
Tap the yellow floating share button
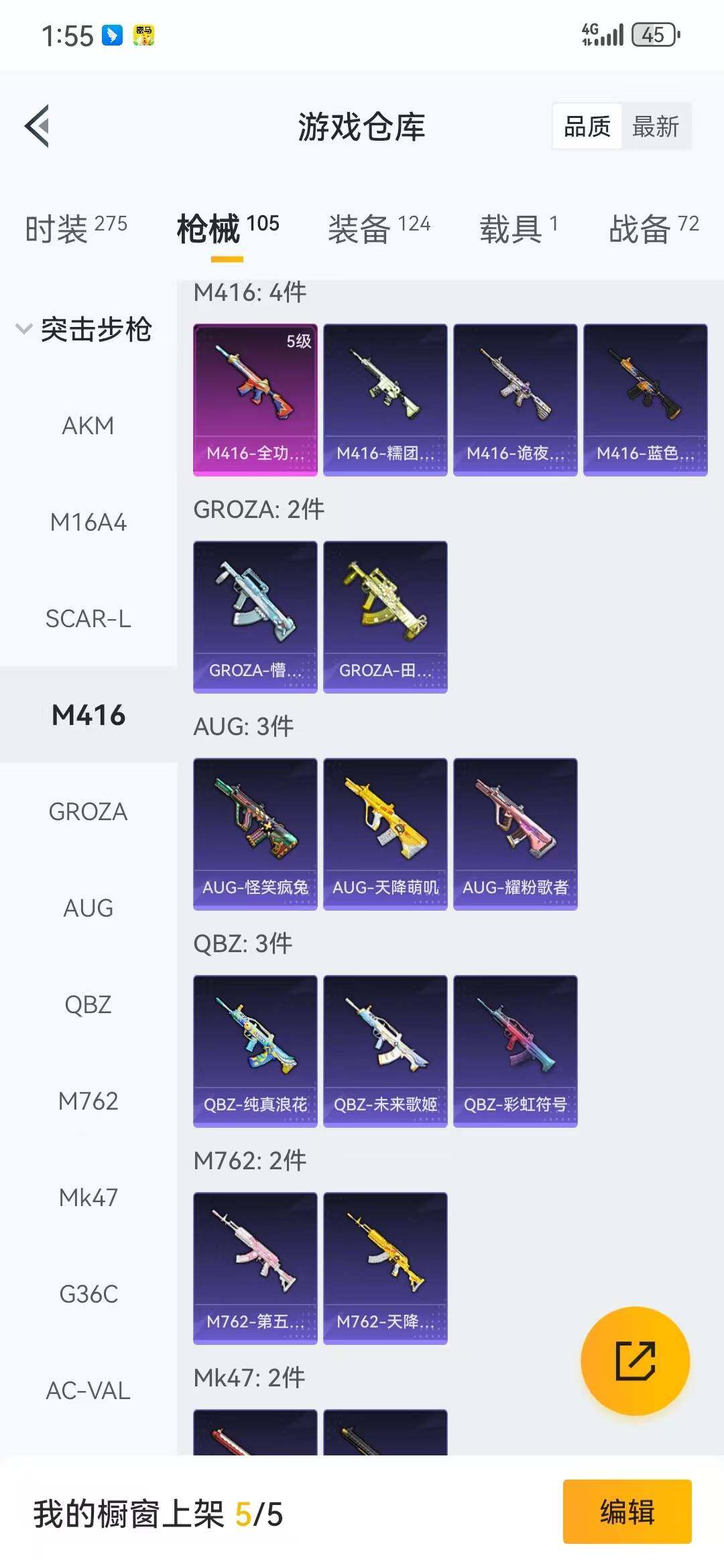pyautogui.click(x=635, y=1360)
